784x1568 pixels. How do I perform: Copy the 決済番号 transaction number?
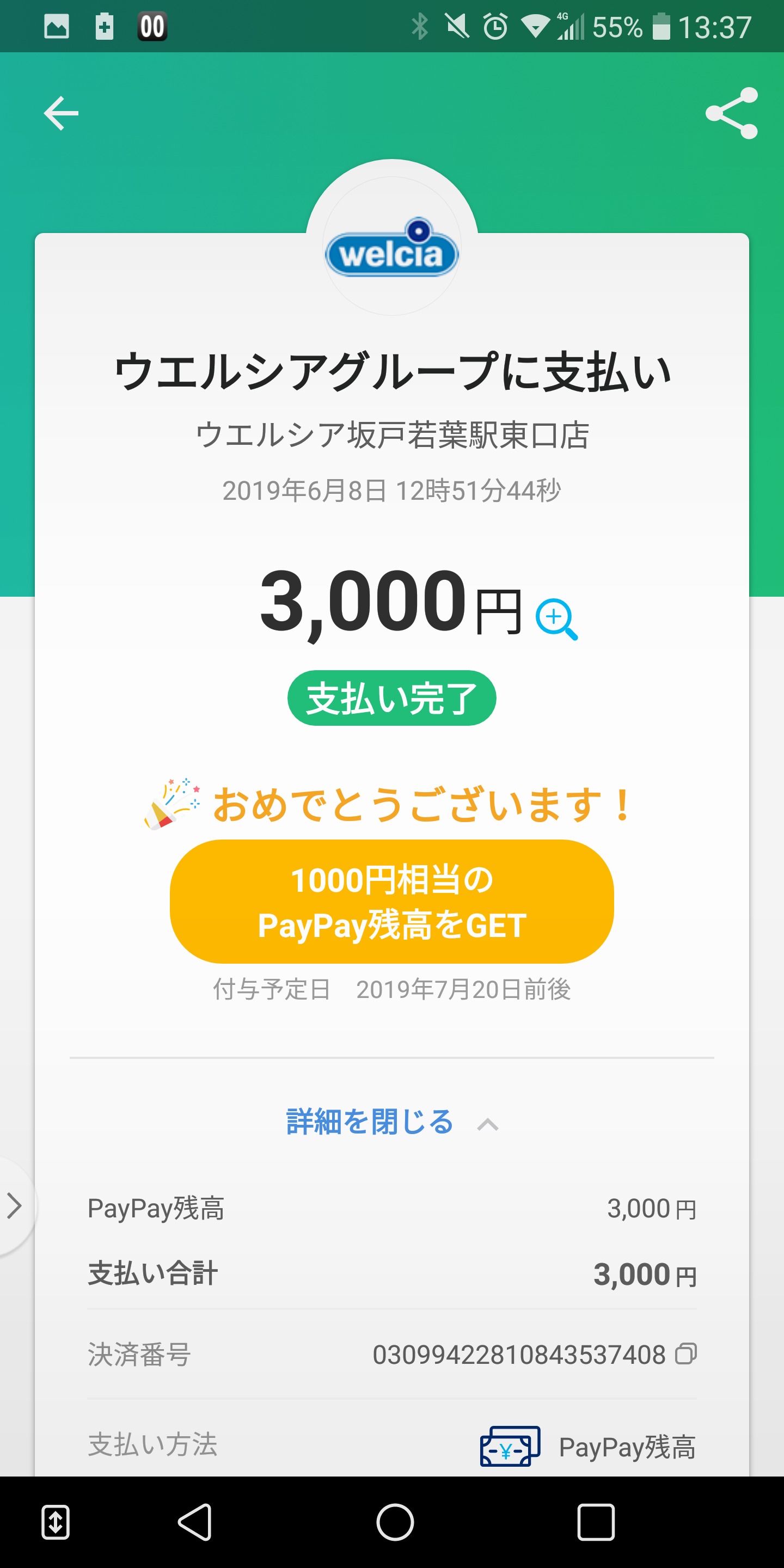[x=685, y=1353]
